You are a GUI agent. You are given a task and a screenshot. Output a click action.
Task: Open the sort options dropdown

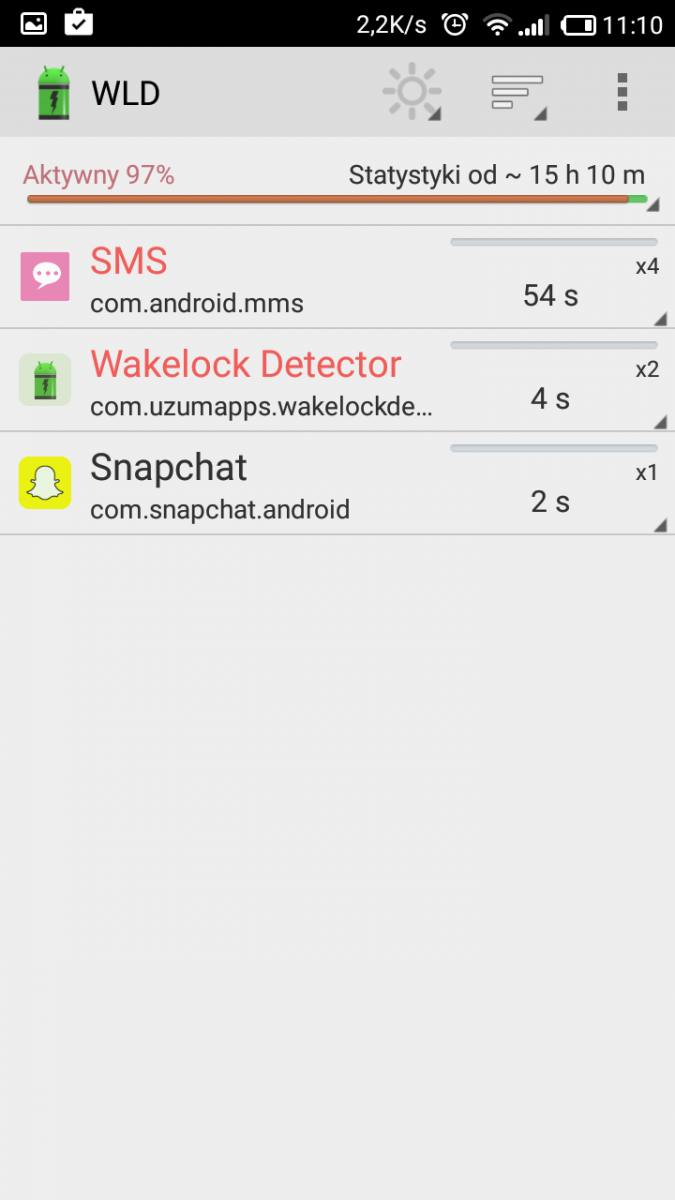tap(518, 92)
